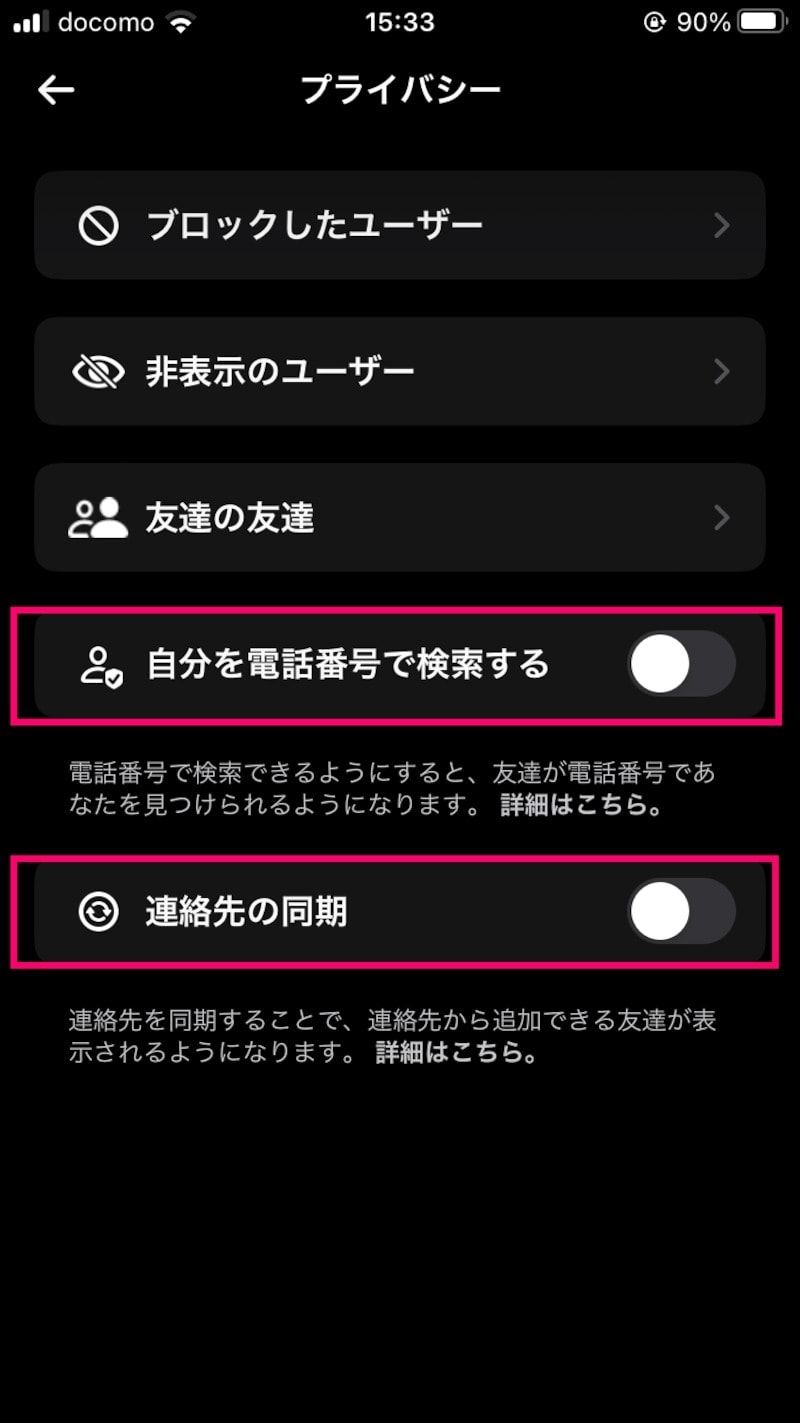Click the crossed-out eye icon for 非表示のユーザー

(x=100, y=371)
